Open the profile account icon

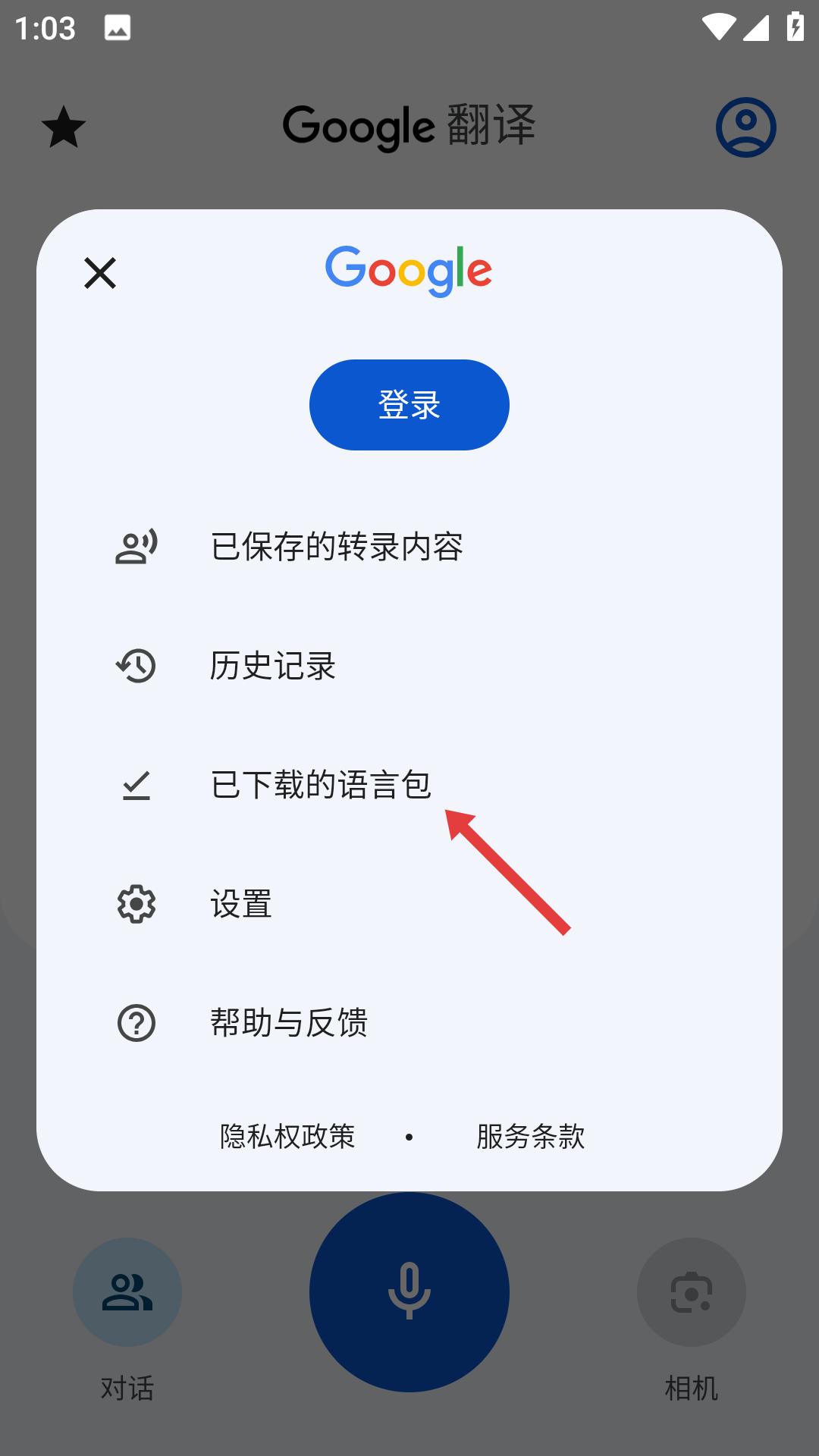tap(747, 127)
